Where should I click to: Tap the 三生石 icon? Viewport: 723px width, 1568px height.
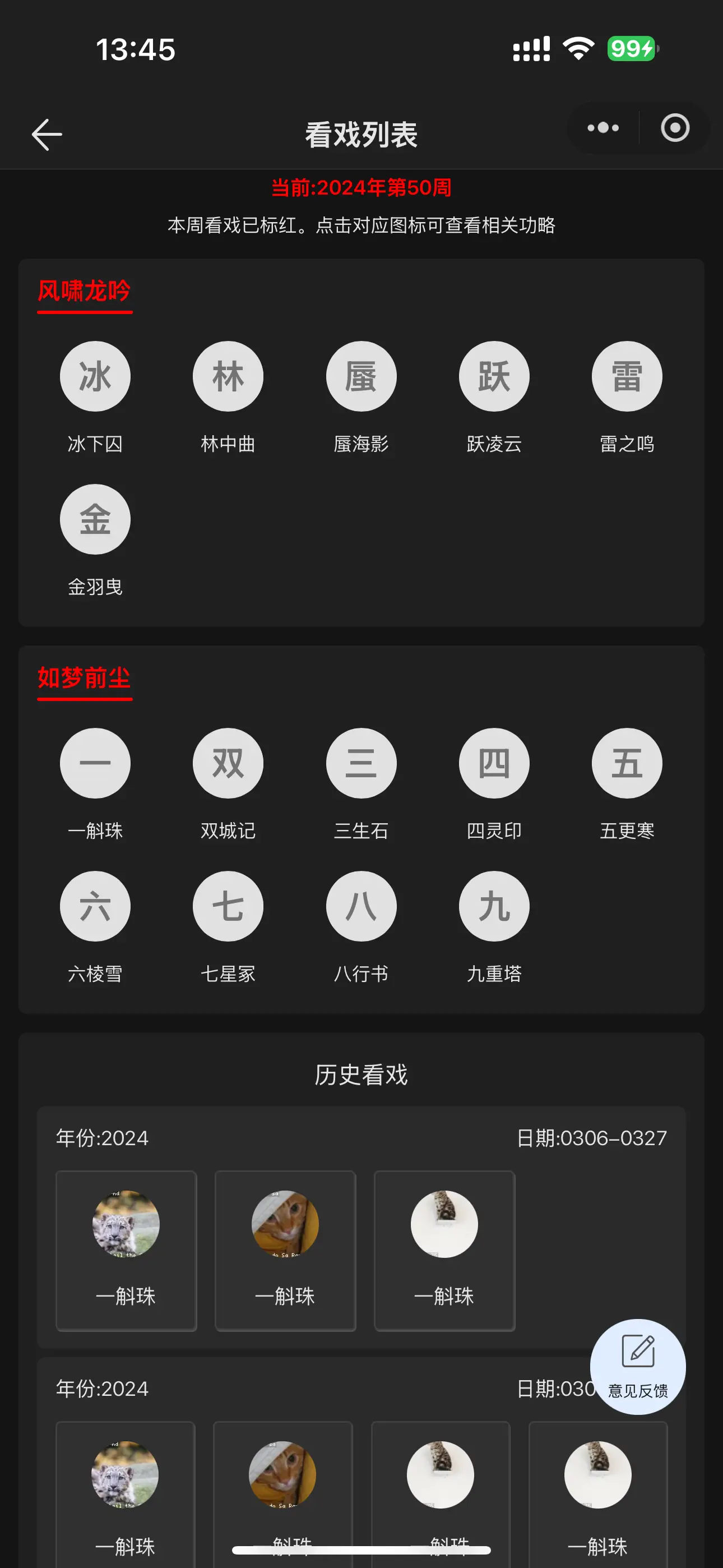click(361, 763)
